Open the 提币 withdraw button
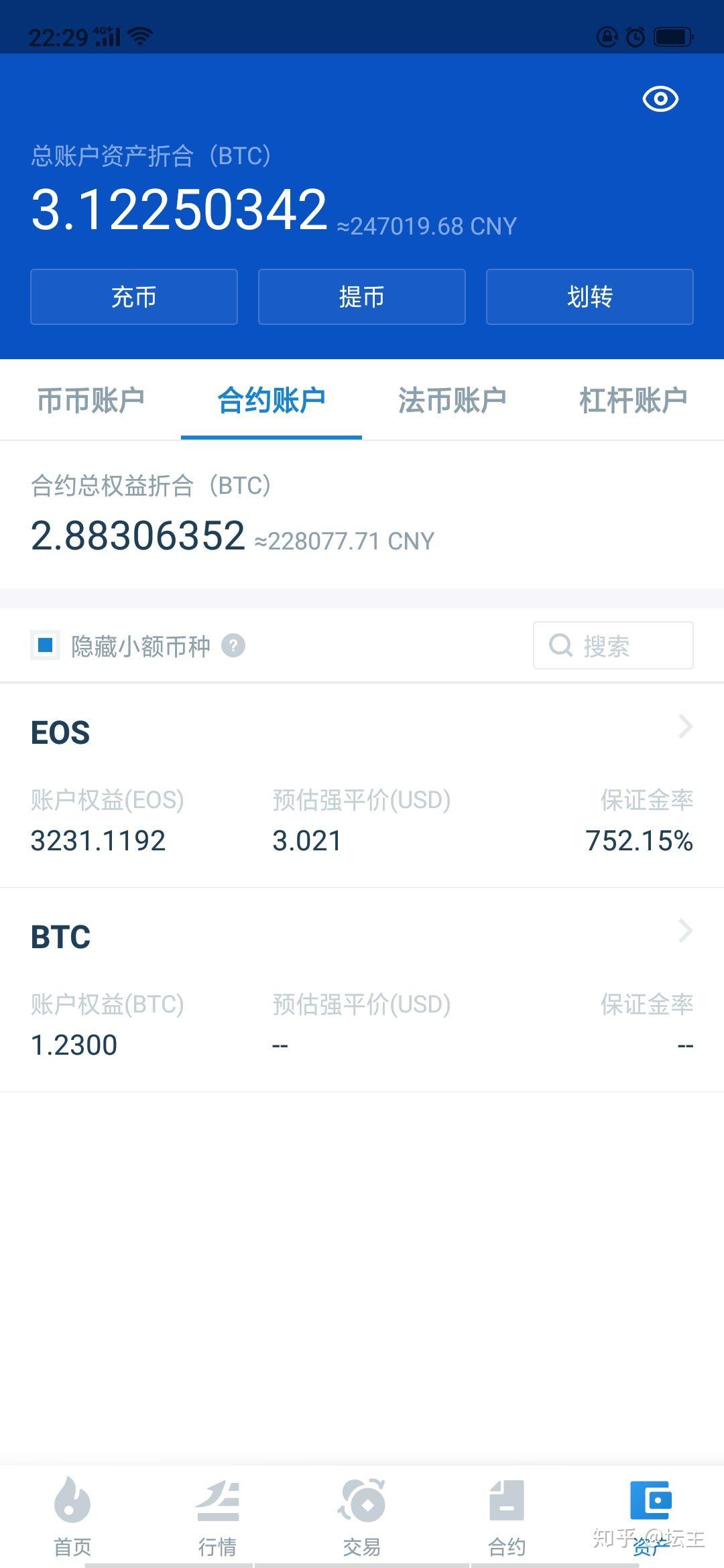Viewport: 724px width, 1568px height. [362, 297]
